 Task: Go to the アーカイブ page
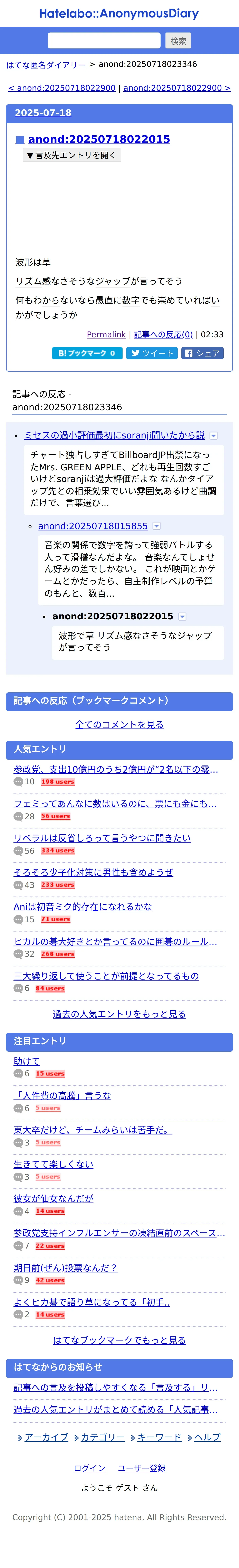(46, 1437)
